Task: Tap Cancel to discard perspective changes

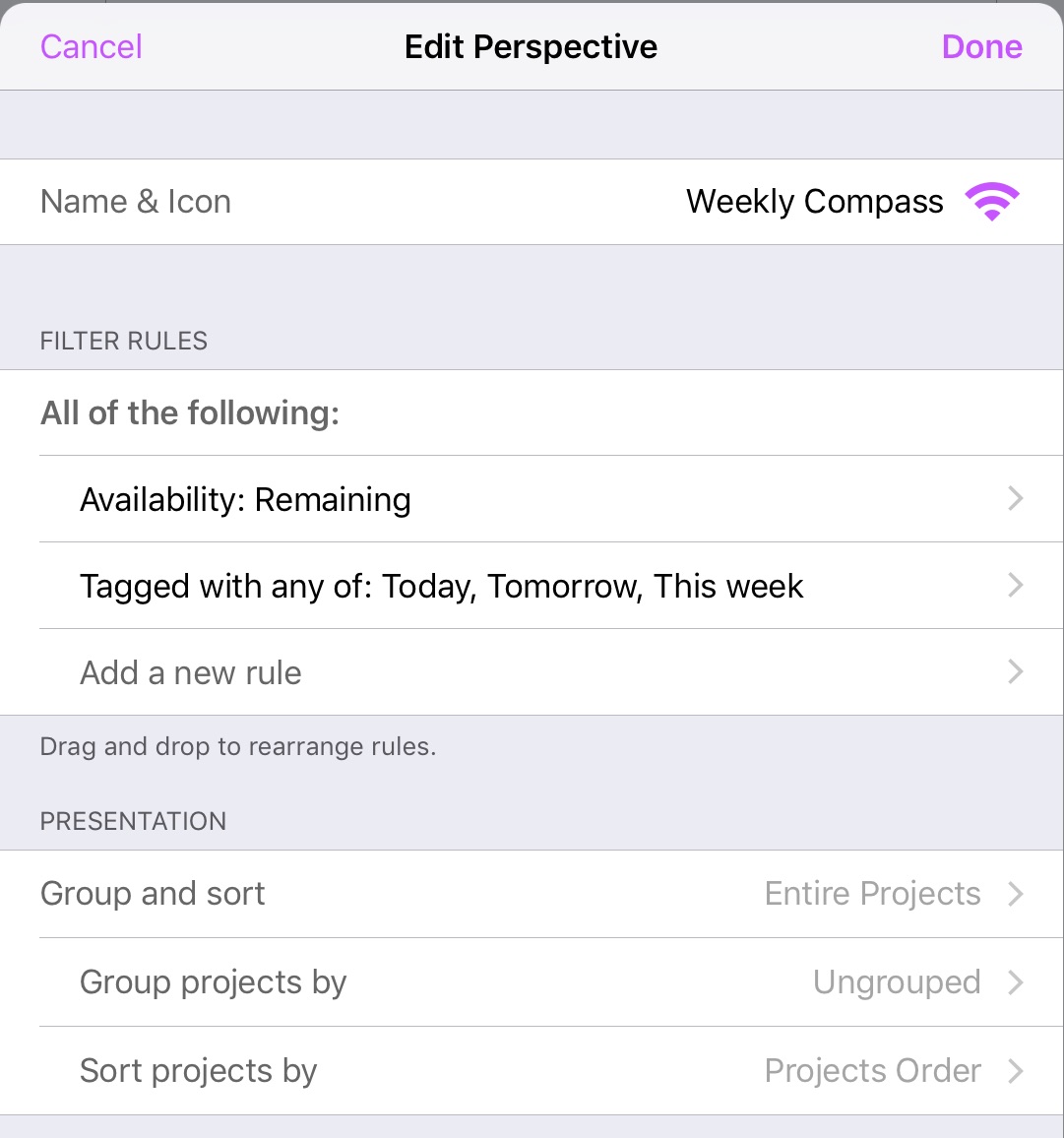Action: tap(90, 46)
